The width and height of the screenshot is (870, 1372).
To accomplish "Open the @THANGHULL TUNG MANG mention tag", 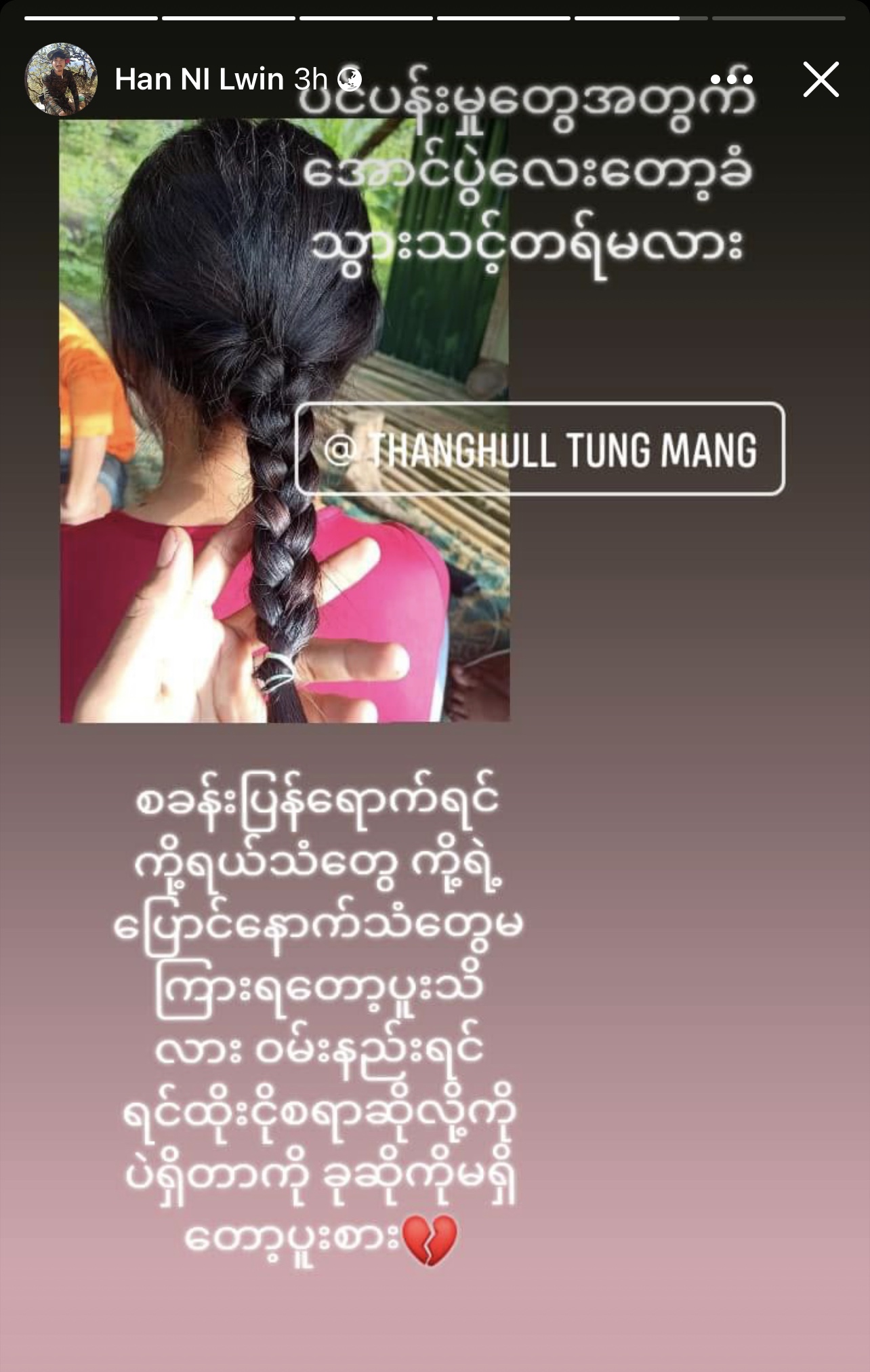I will [540, 449].
